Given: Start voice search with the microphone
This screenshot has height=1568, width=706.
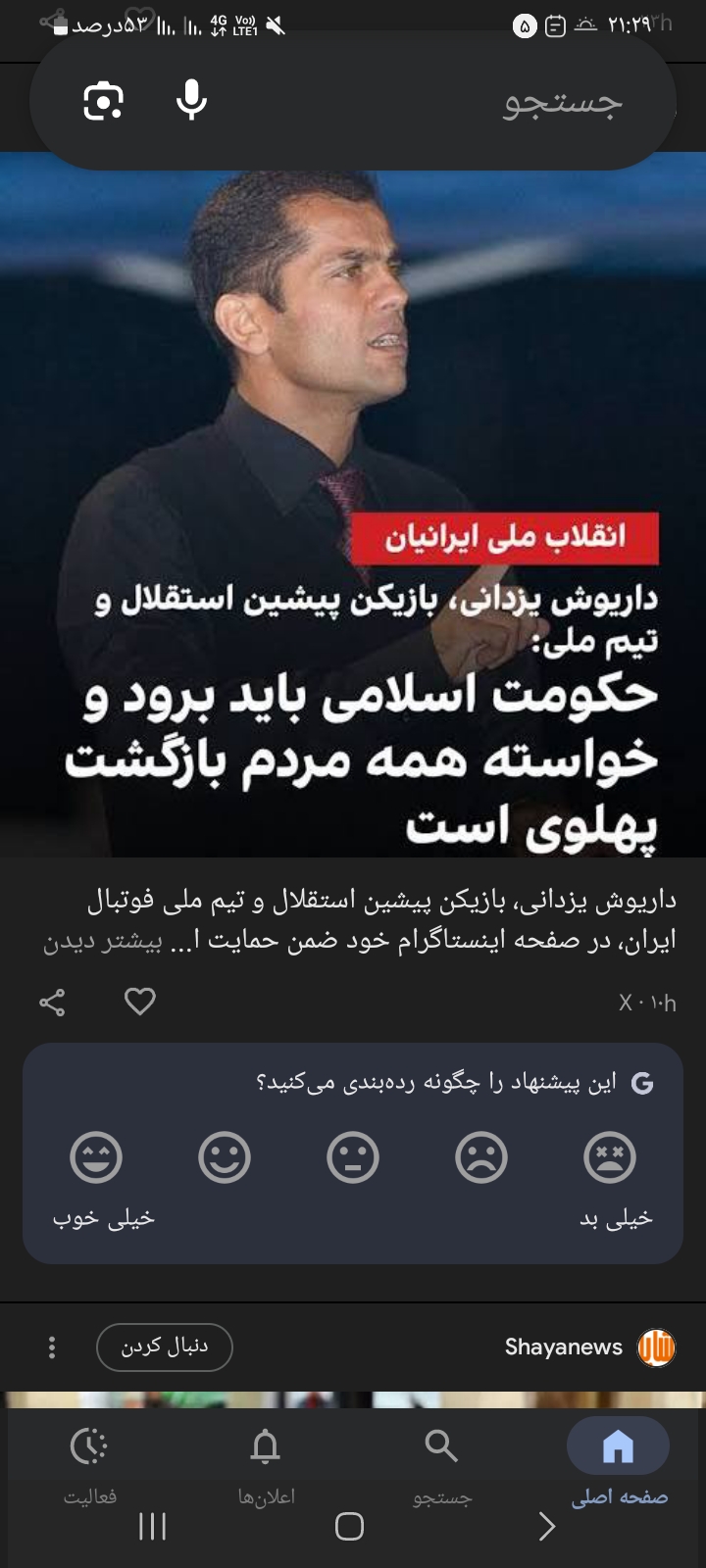Looking at the screenshot, I should (x=192, y=101).
